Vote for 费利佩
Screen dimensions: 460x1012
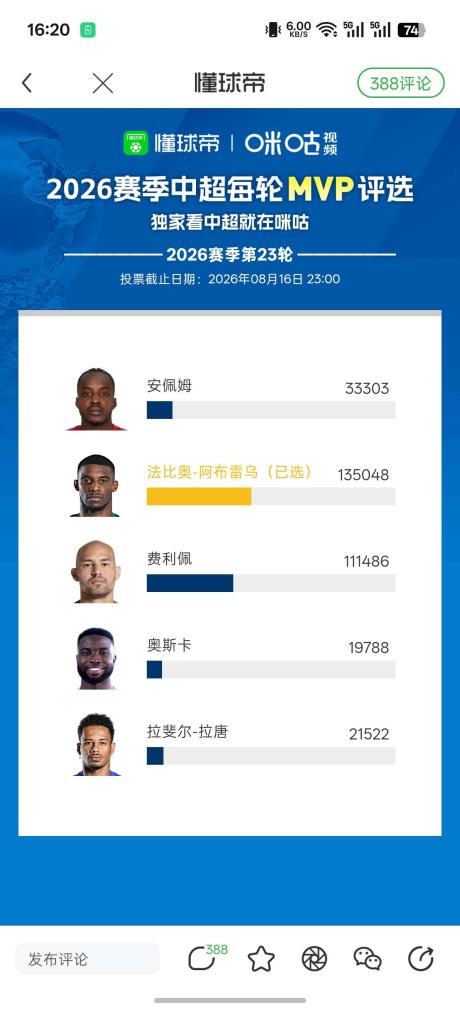pos(230,571)
